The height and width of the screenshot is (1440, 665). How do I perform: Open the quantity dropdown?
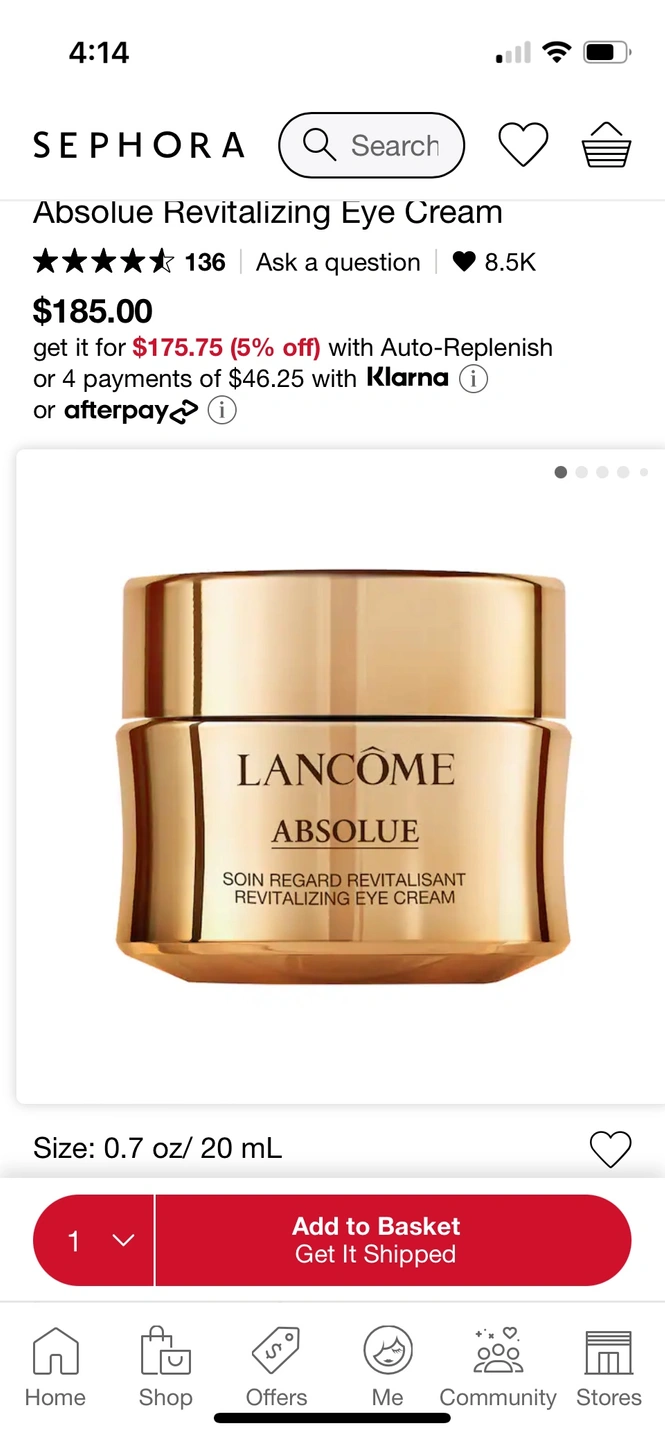95,1241
